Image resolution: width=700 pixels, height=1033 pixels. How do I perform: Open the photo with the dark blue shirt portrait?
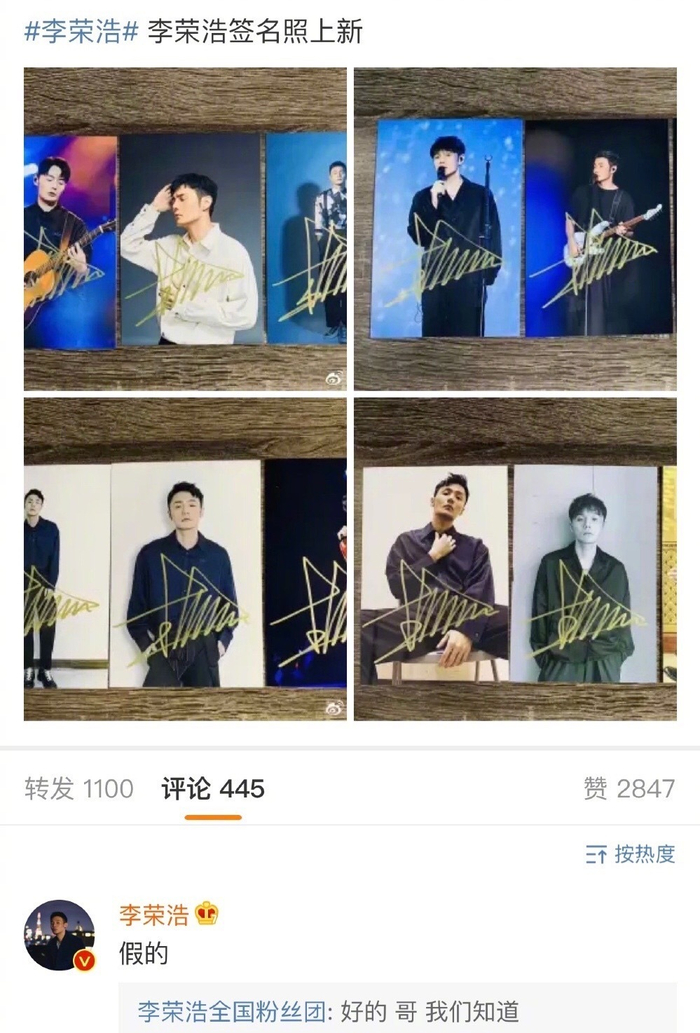click(185, 559)
